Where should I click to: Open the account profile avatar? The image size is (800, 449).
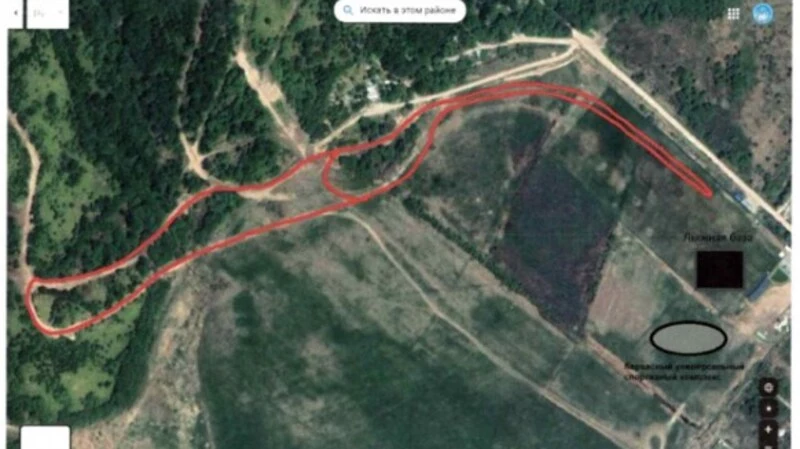pos(763,14)
